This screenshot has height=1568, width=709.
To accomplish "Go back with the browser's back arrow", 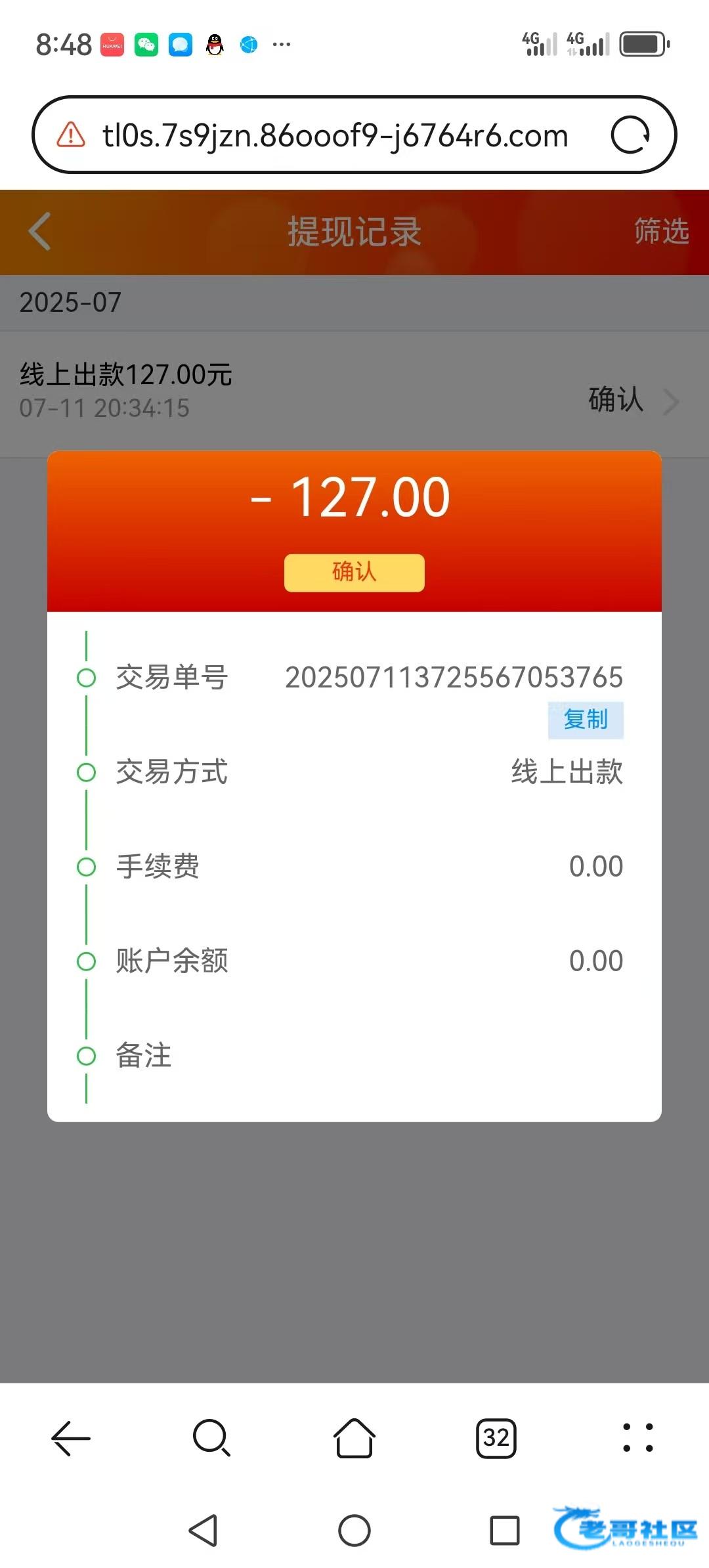I will (71, 1439).
